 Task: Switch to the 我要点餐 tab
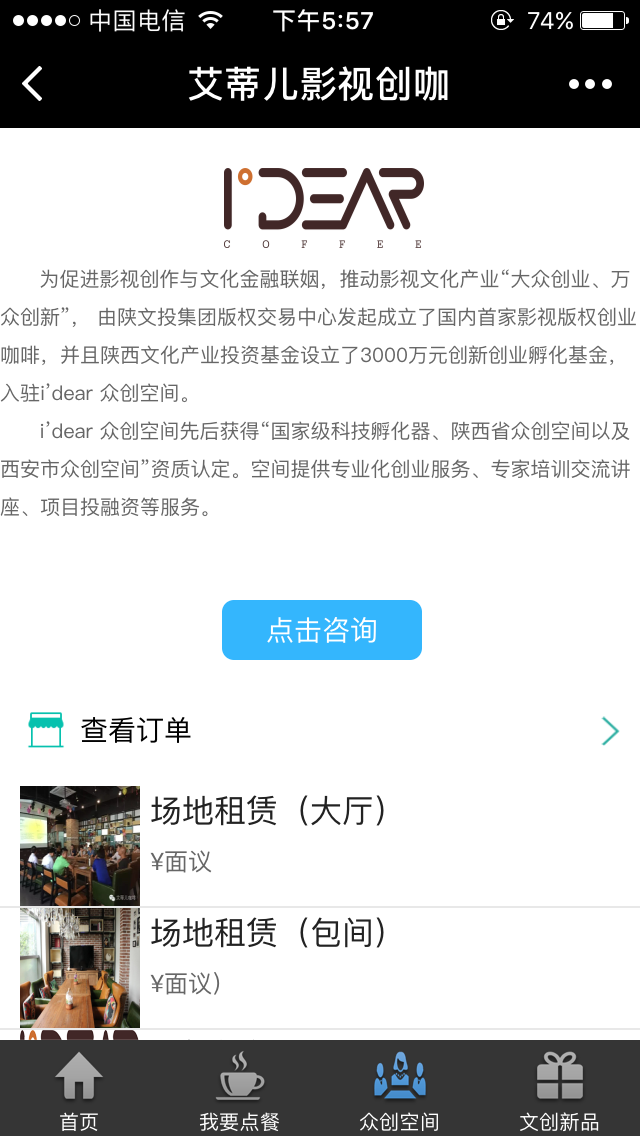[240, 1090]
